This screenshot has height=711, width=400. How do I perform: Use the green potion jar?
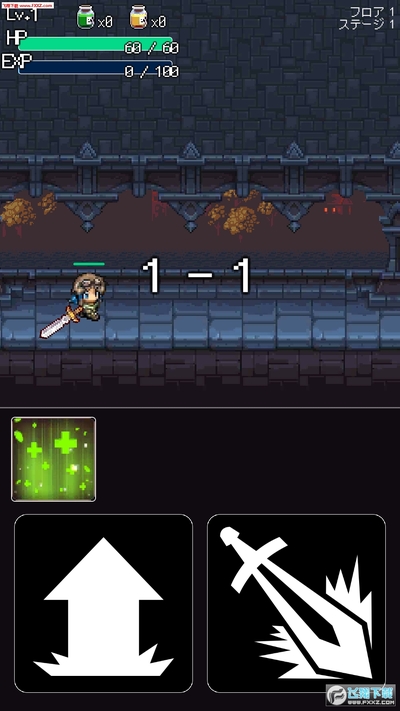[x=85, y=17]
